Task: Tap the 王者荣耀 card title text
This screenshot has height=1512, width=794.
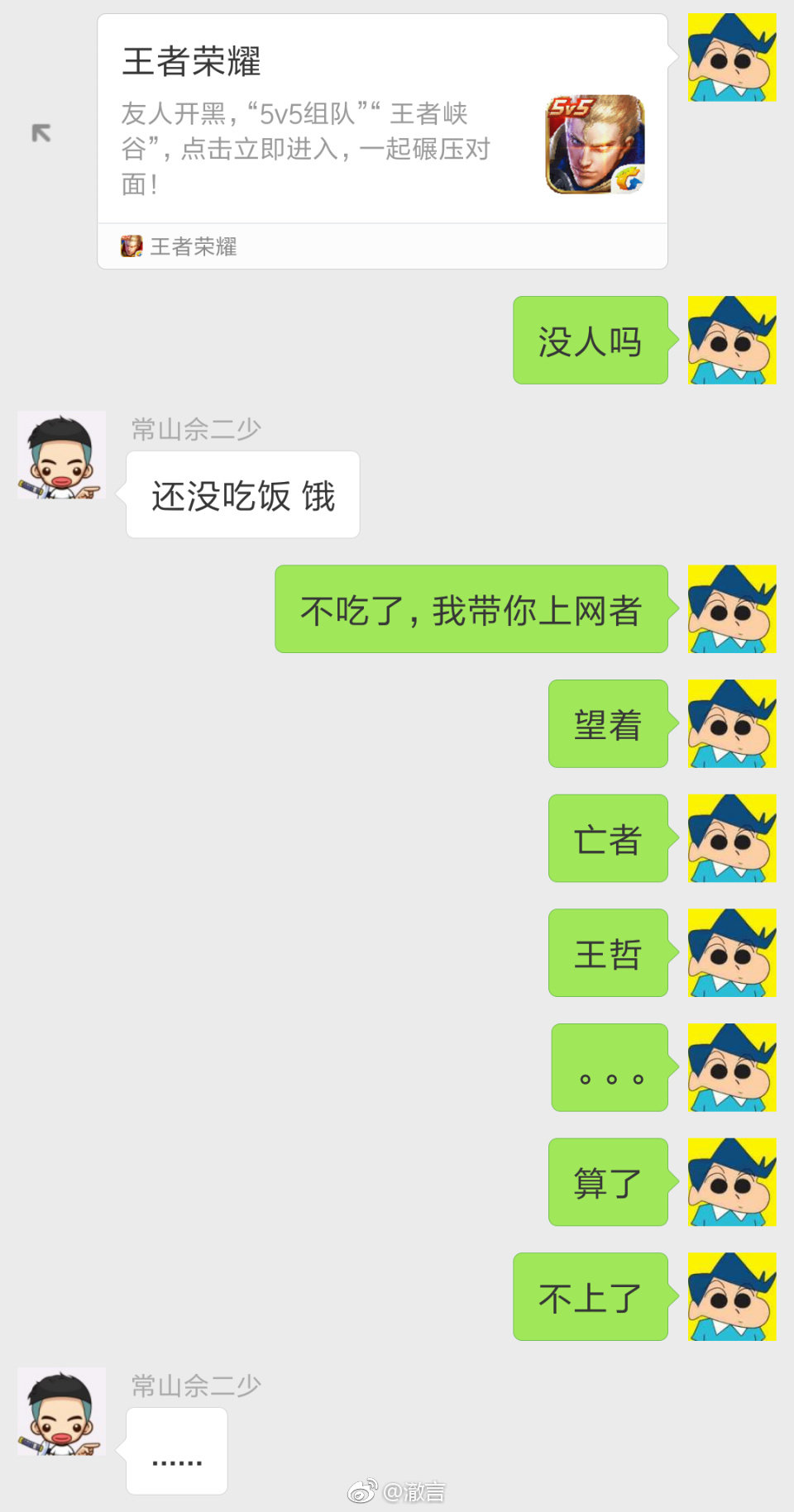Action: coord(192,63)
